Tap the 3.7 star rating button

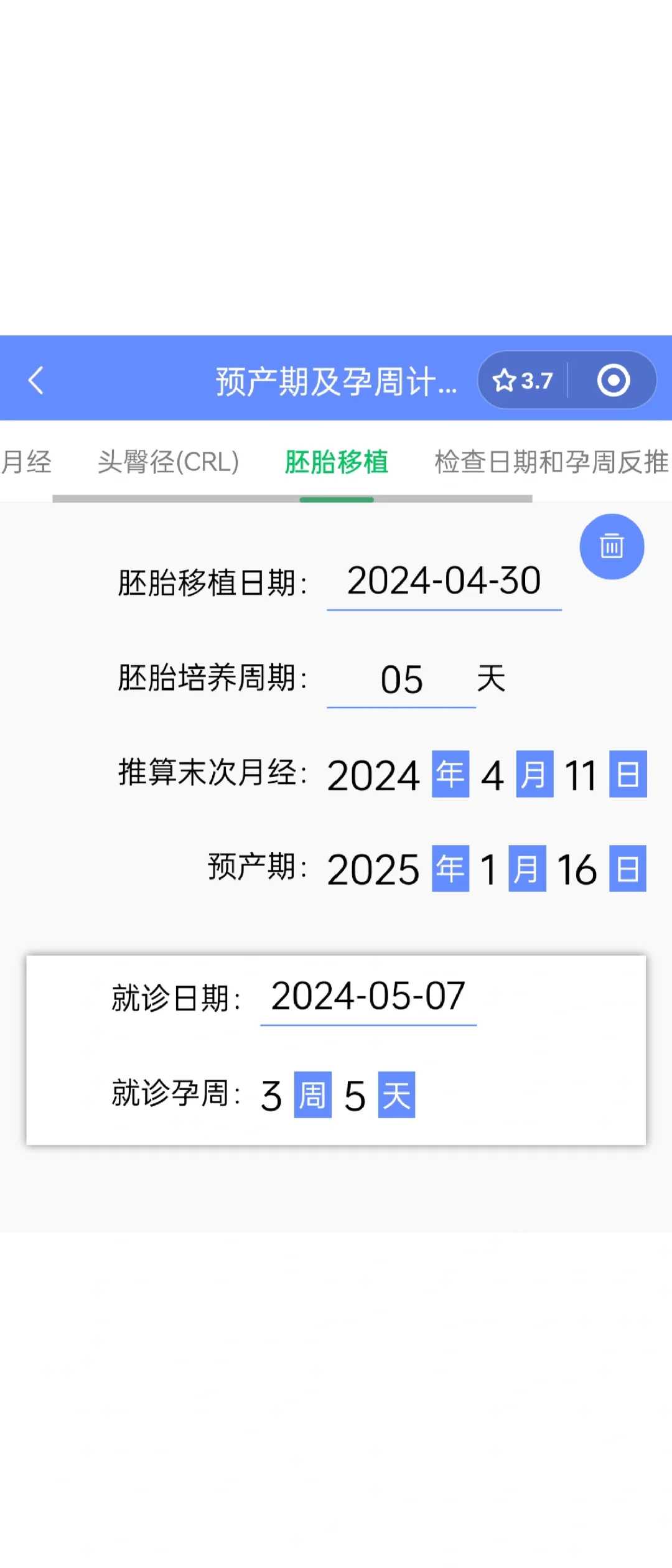523,380
